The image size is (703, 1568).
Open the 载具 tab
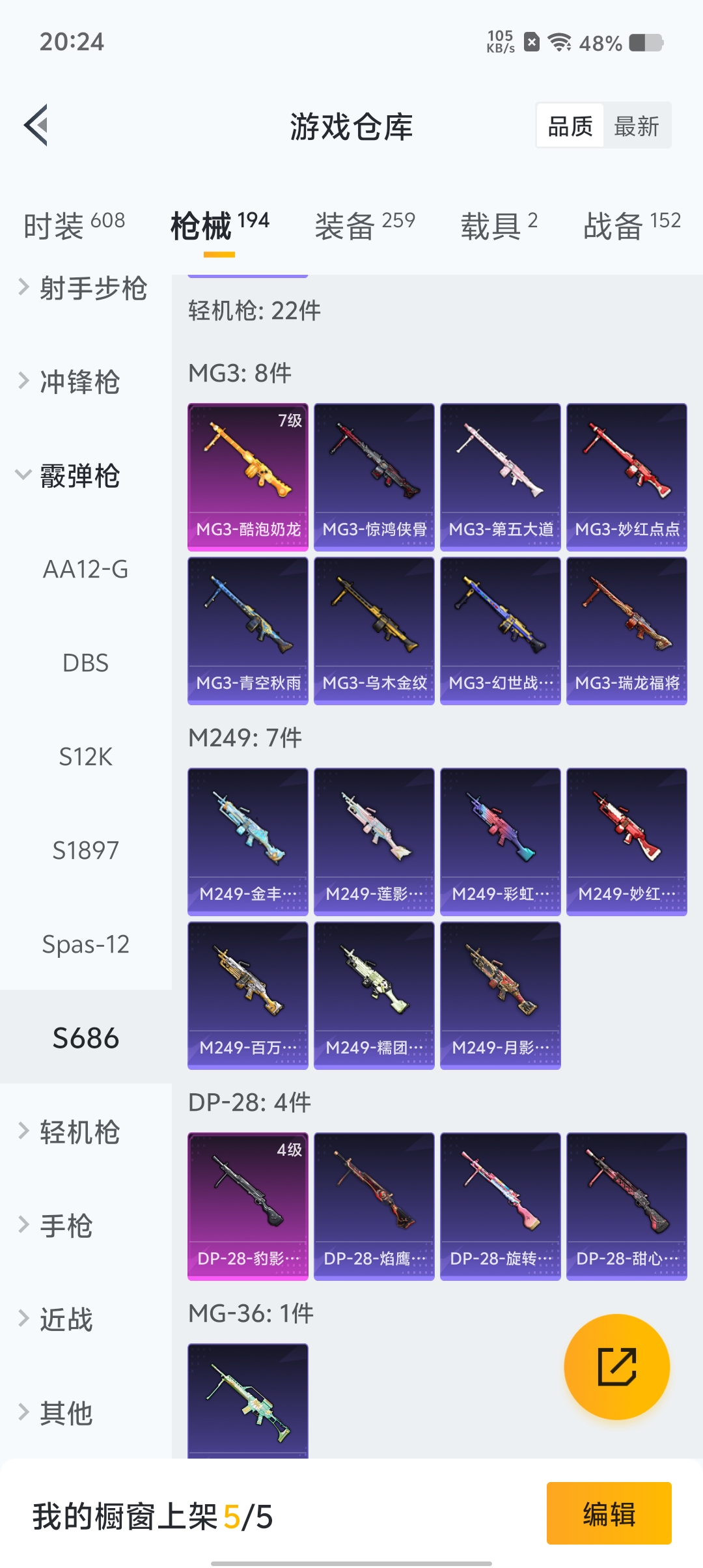coord(499,225)
